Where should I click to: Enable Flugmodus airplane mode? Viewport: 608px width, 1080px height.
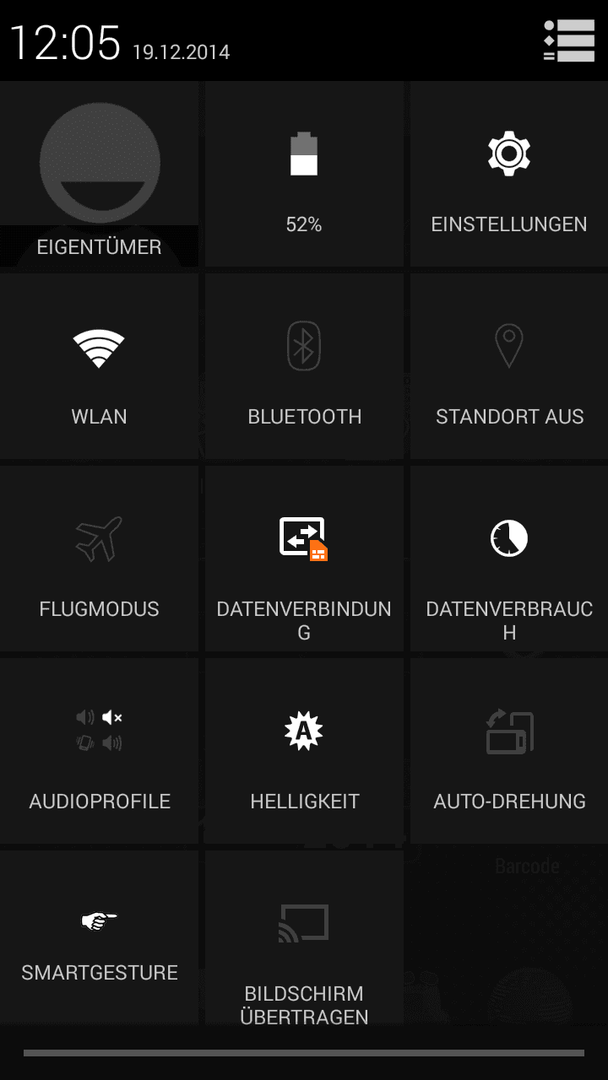pos(99,559)
